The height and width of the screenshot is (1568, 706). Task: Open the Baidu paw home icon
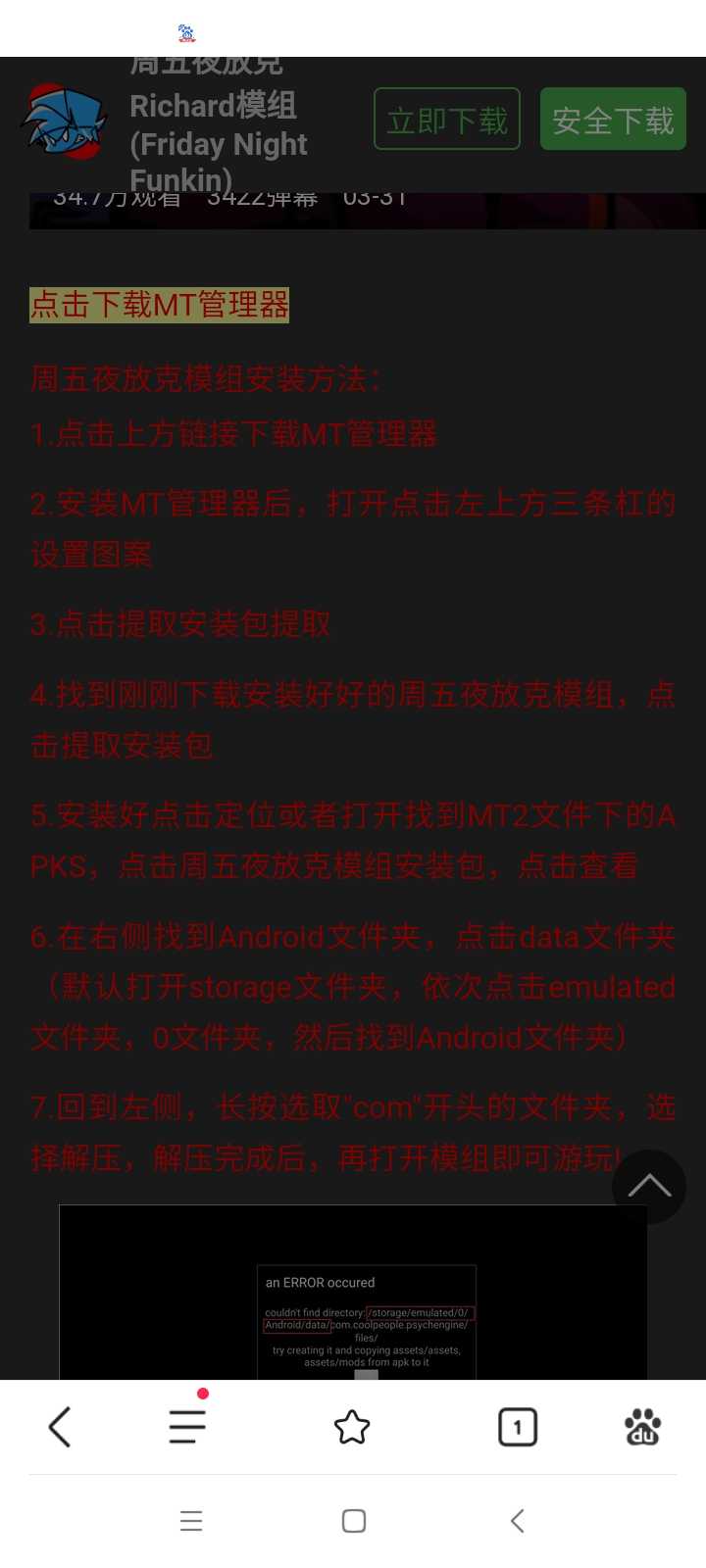[x=643, y=1427]
